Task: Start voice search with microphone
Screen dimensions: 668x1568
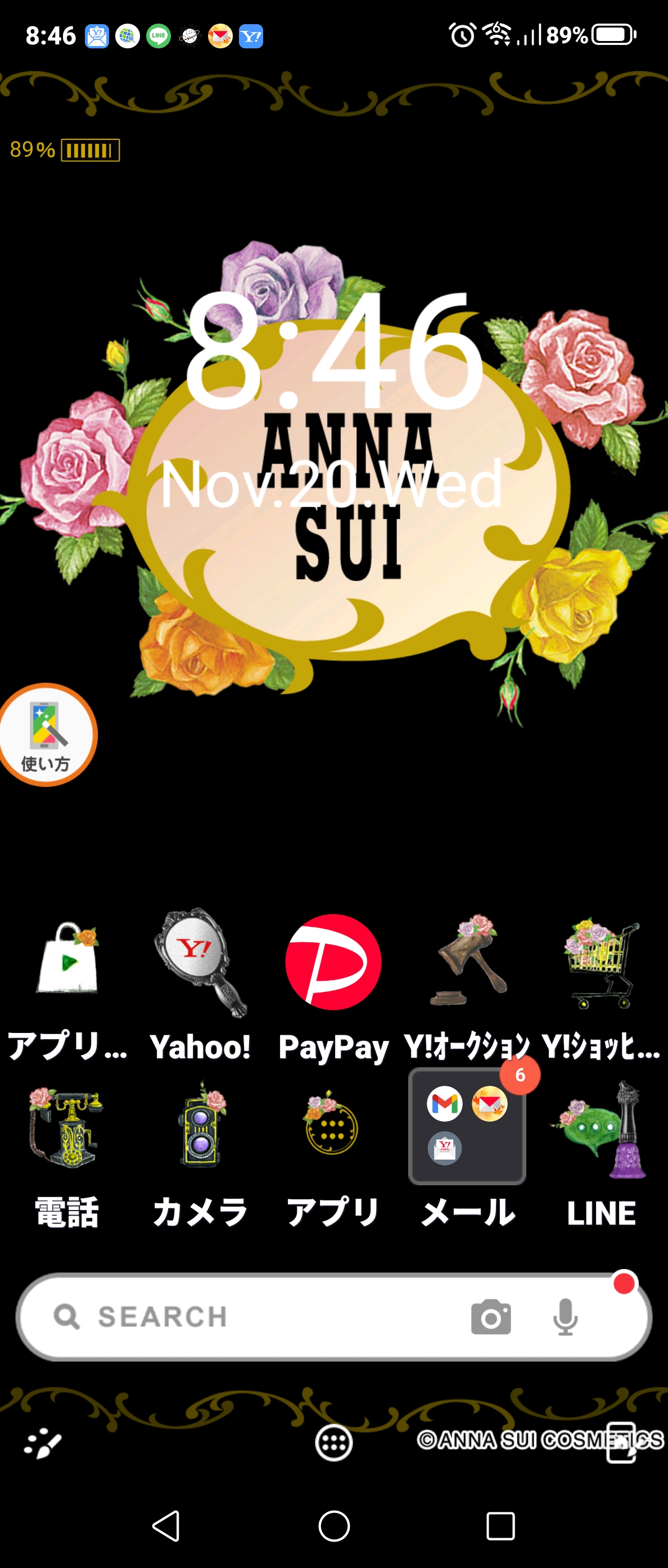Action: coord(565,1317)
